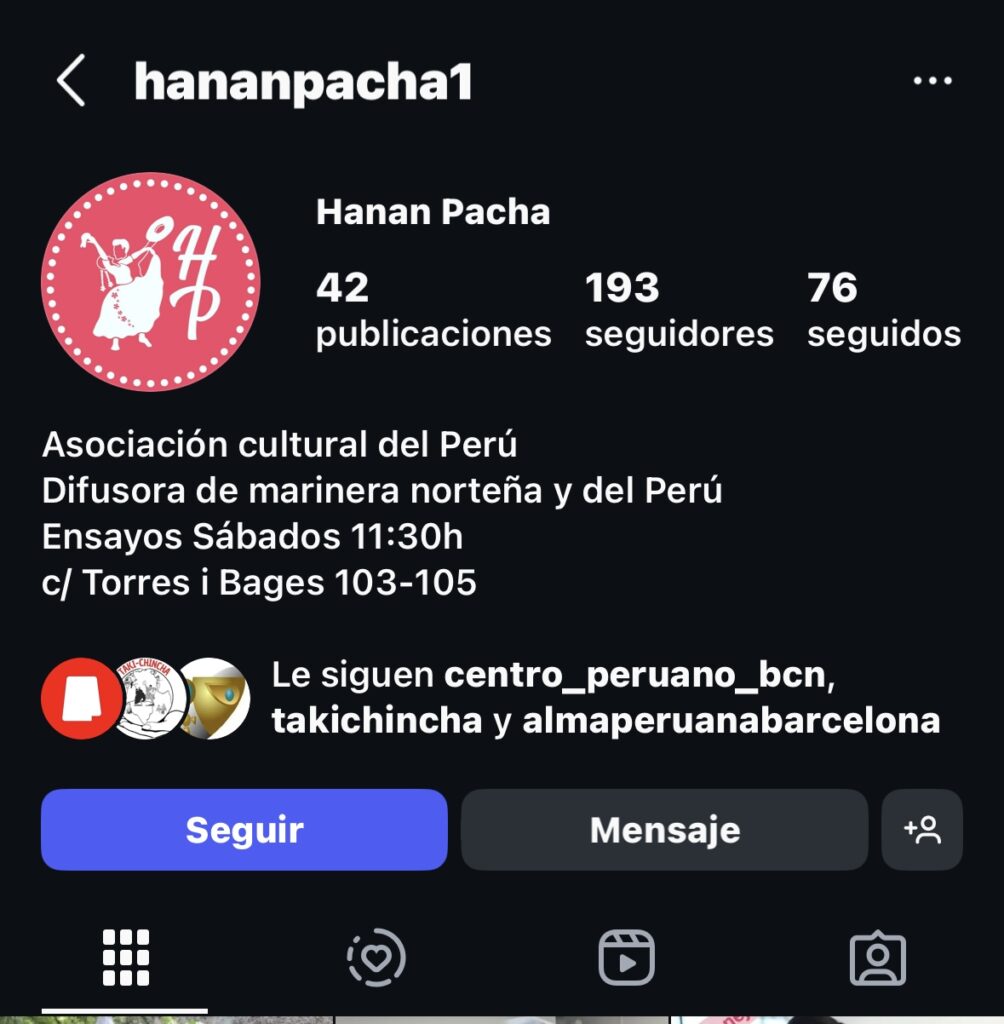The height and width of the screenshot is (1024, 1004).
Task: Open the three-dot options menu
Action: point(932,81)
